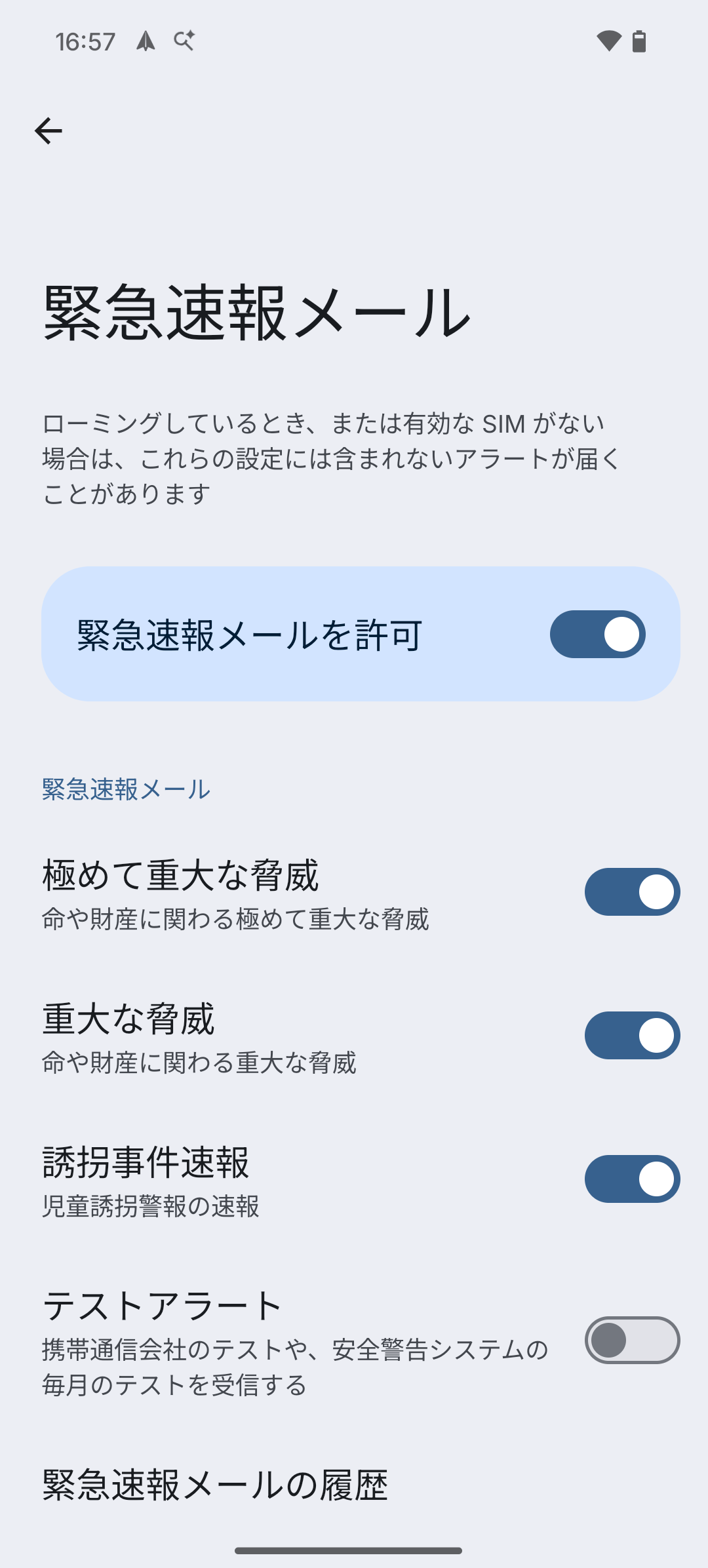Toggle the 重大な脅威 switch off
The height and width of the screenshot is (1568, 708).
point(631,1034)
